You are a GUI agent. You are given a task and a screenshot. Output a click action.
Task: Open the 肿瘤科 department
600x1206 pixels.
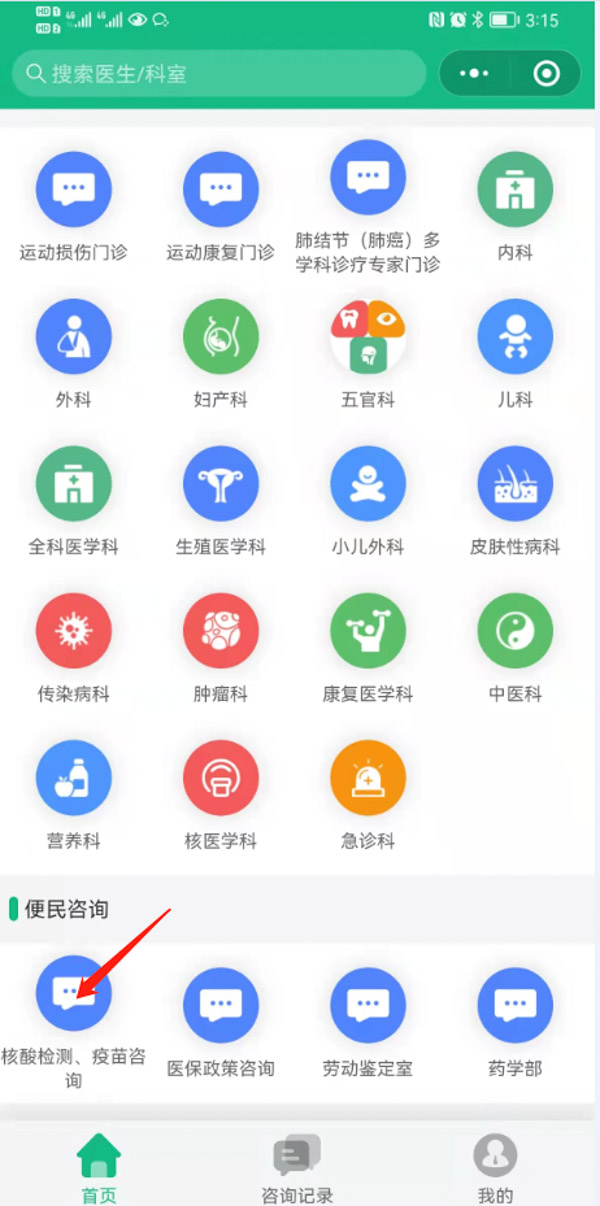pyautogui.click(x=221, y=631)
